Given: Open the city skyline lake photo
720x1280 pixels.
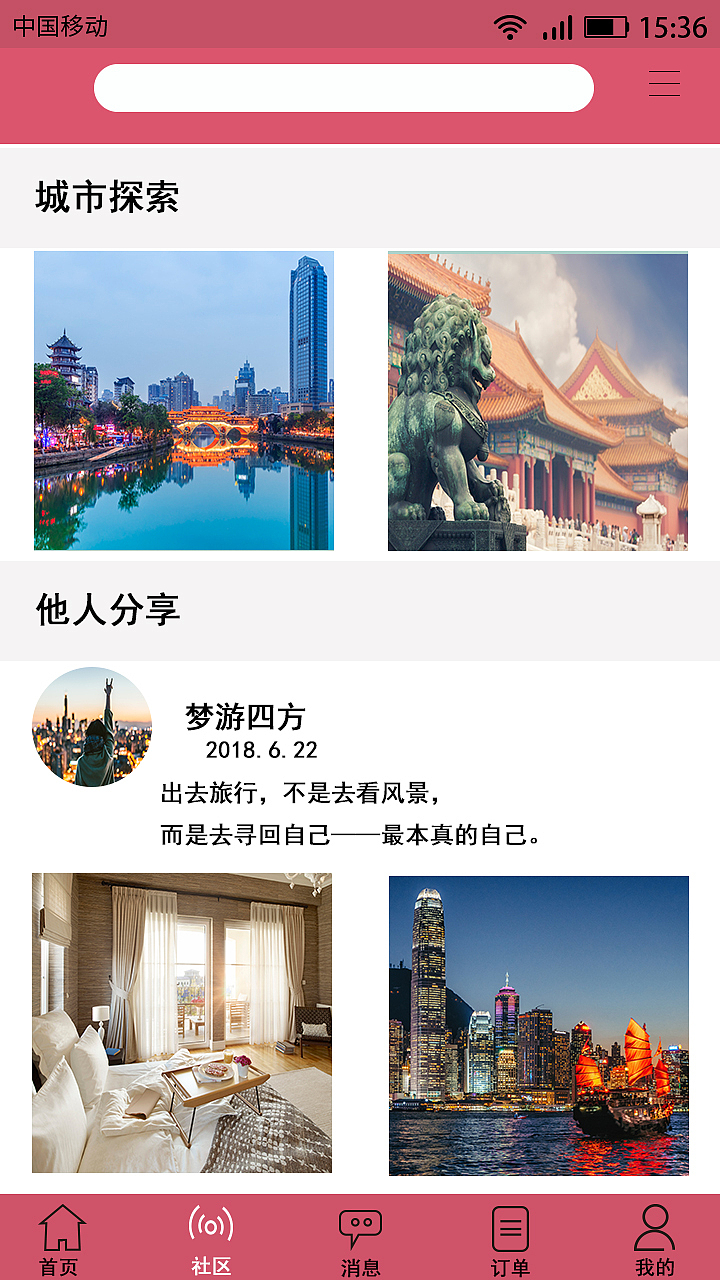Looking at the screenshot, I should point(184,400).
